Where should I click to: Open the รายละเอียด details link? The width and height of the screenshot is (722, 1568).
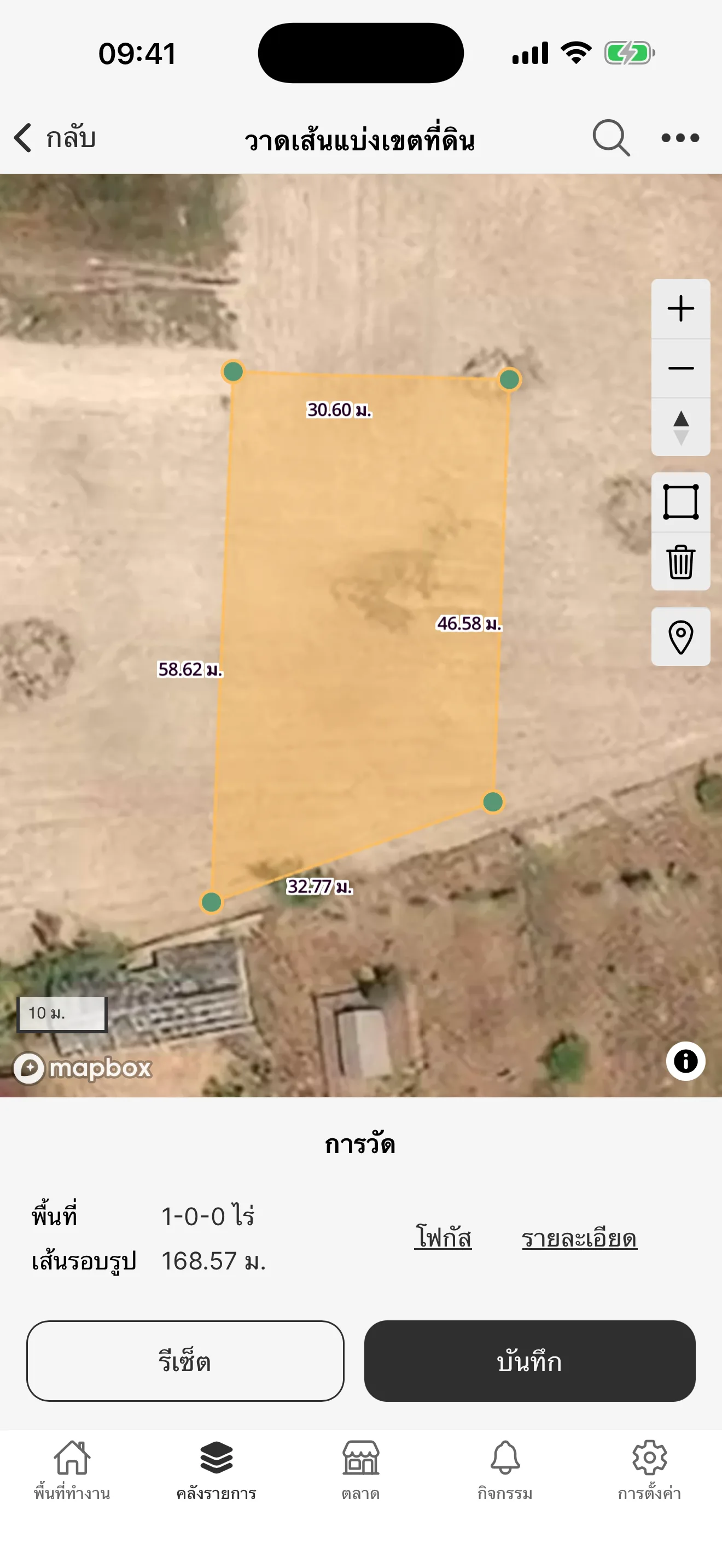tap(579, 1237)
